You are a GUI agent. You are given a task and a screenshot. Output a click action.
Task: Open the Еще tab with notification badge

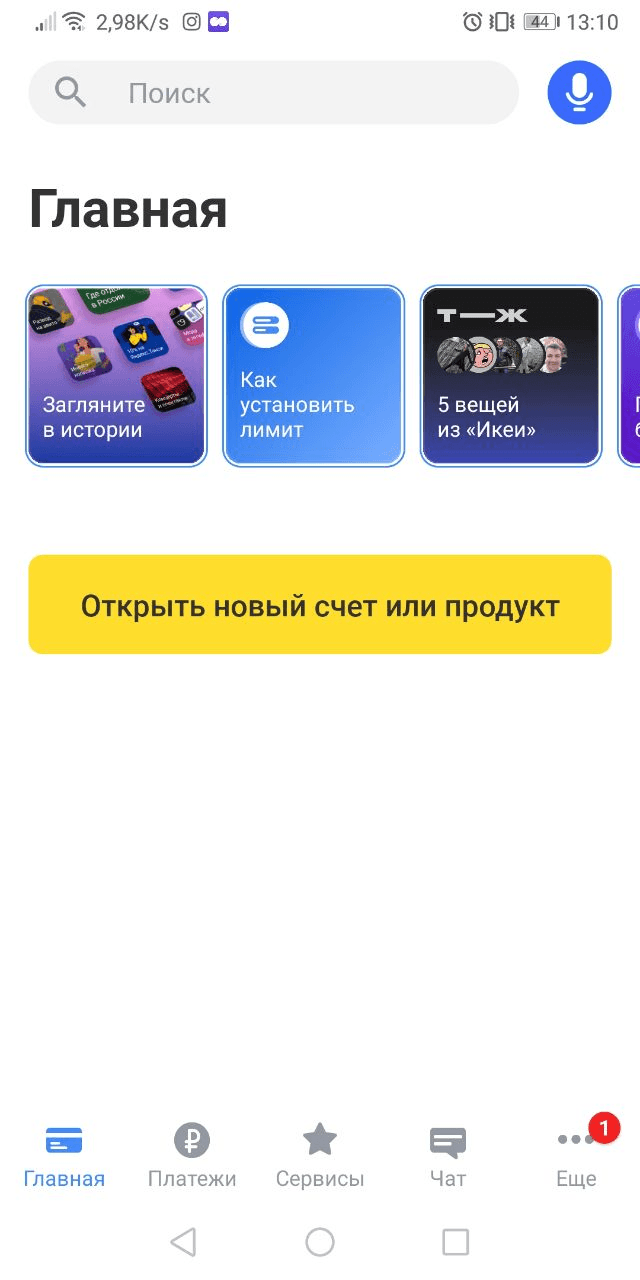point(576,1156)
